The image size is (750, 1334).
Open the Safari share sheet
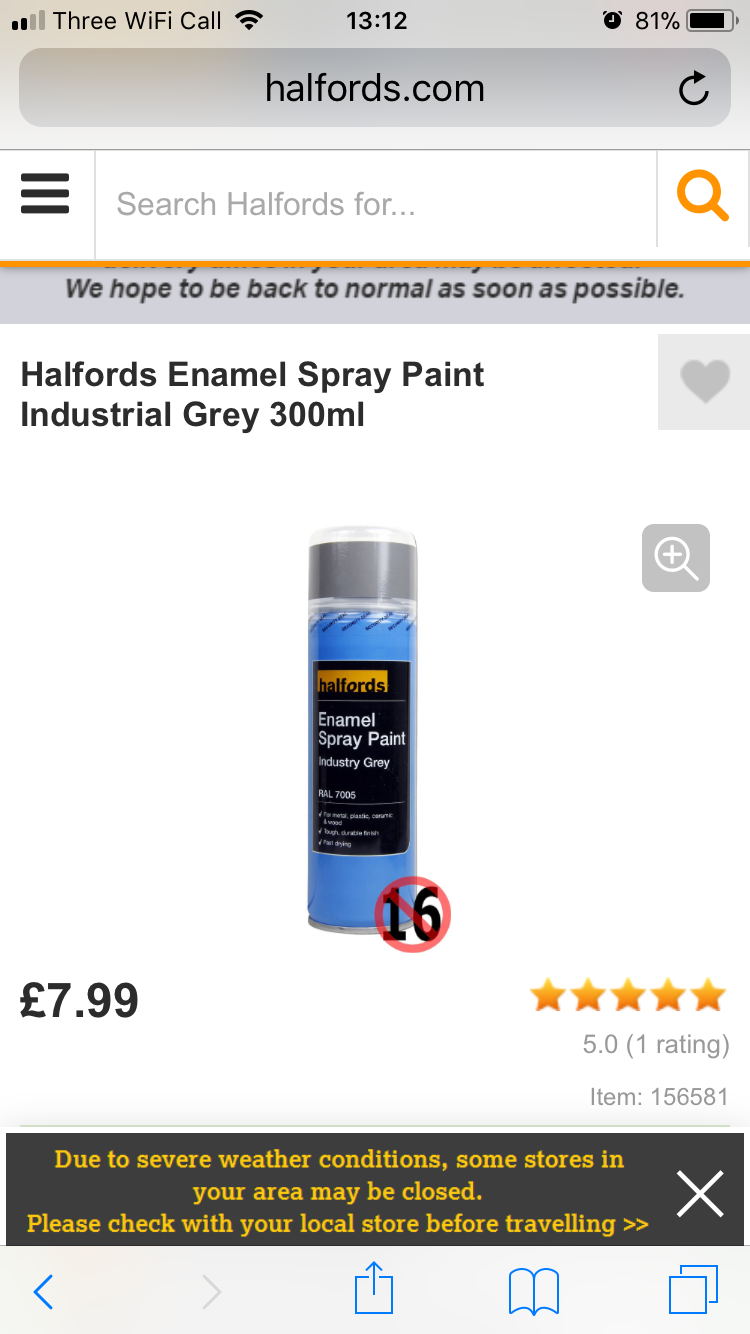point(375,1288)
